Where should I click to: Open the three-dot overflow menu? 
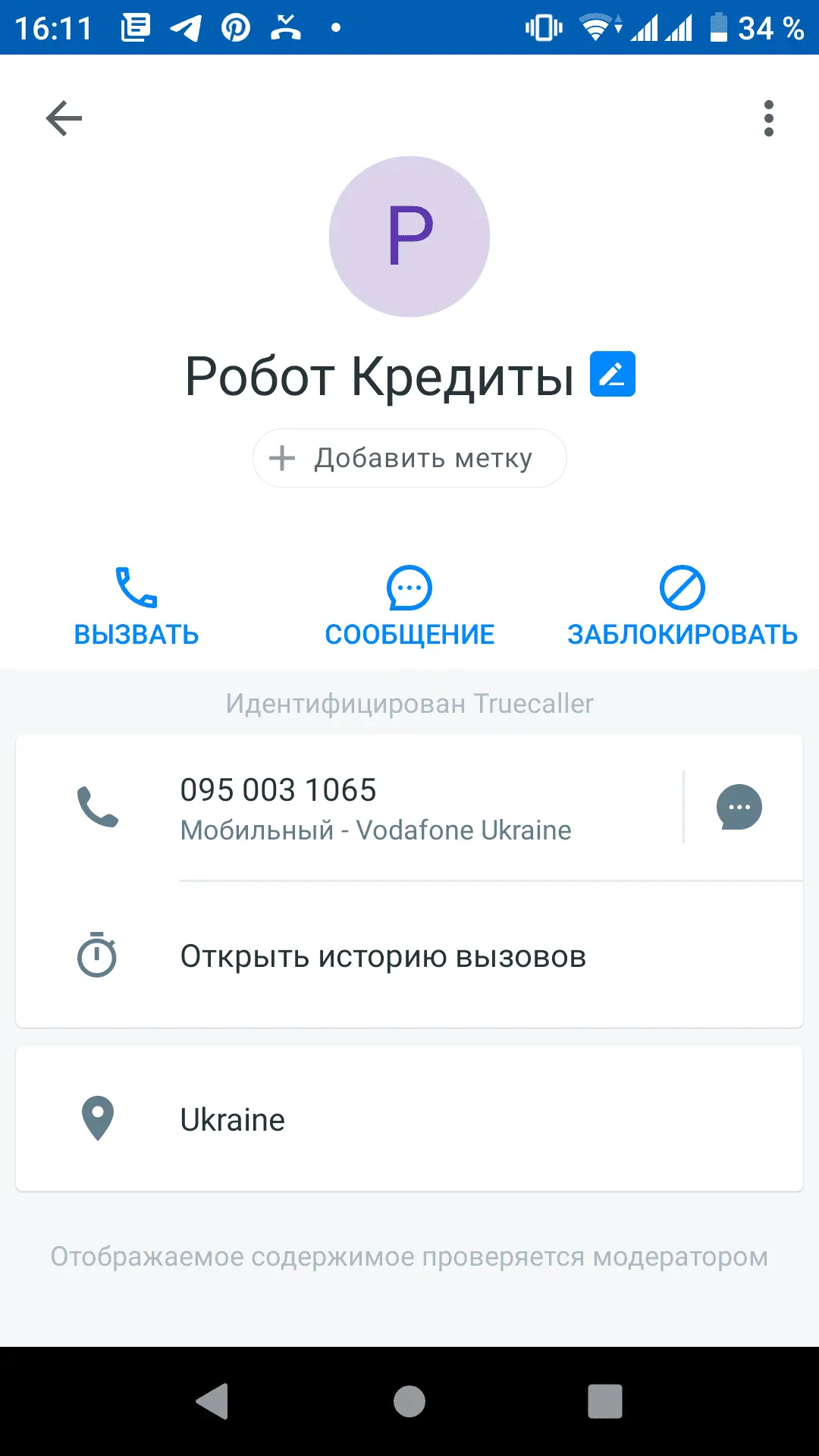tap(768, 118)
